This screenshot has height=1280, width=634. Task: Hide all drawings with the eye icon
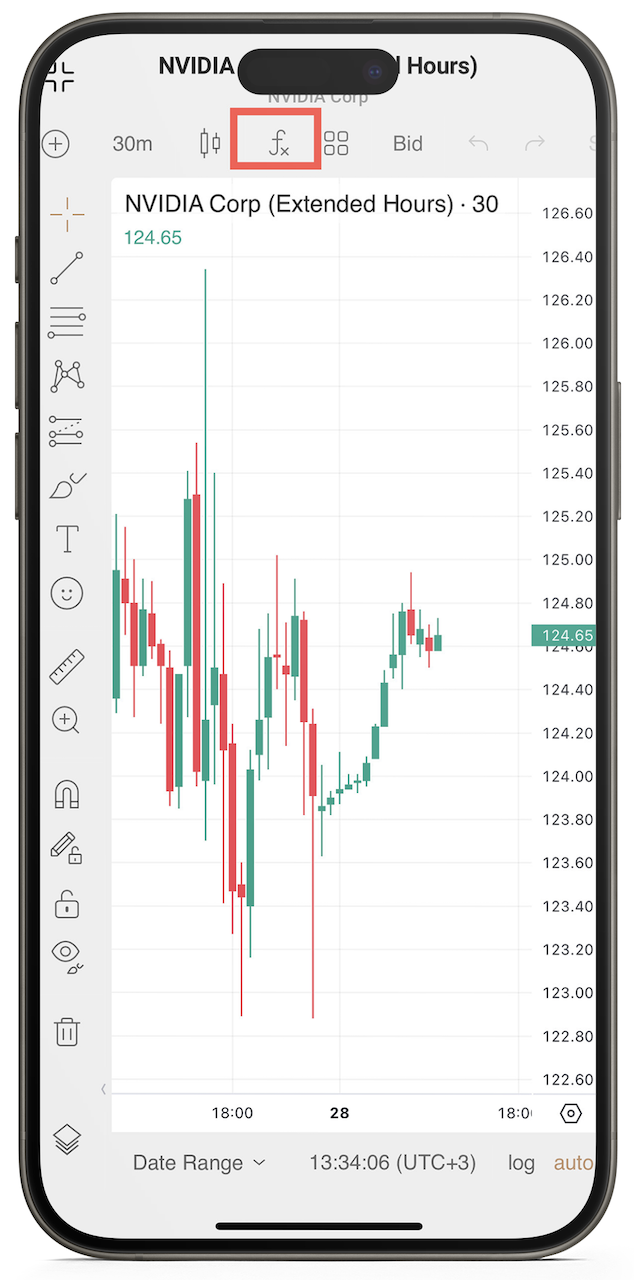[67, 955]
